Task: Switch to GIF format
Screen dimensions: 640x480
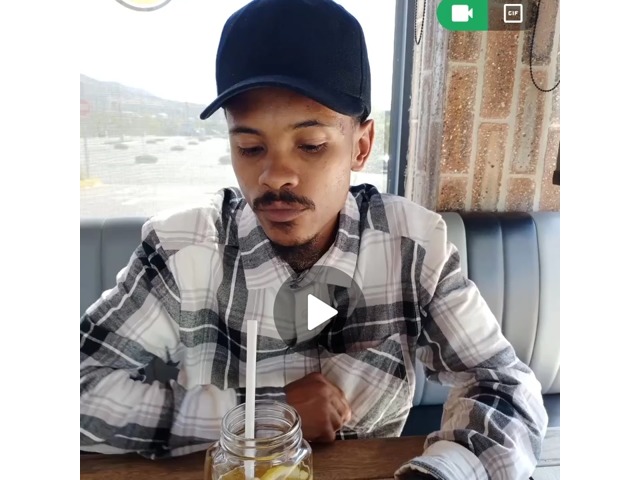Action: (x=513, y=13)
